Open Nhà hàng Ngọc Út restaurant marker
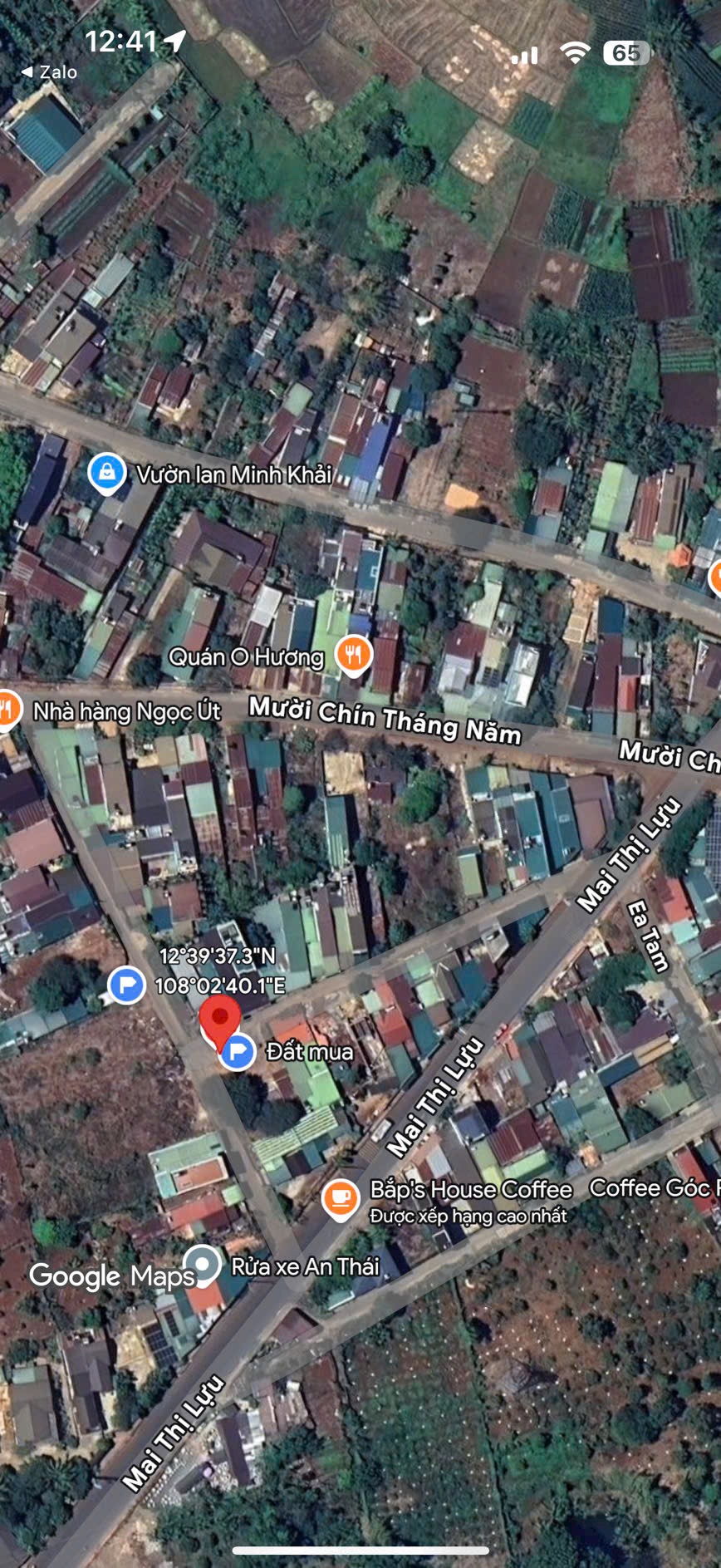The width and height of the screenshot is (721, 1568). (7, 710)
